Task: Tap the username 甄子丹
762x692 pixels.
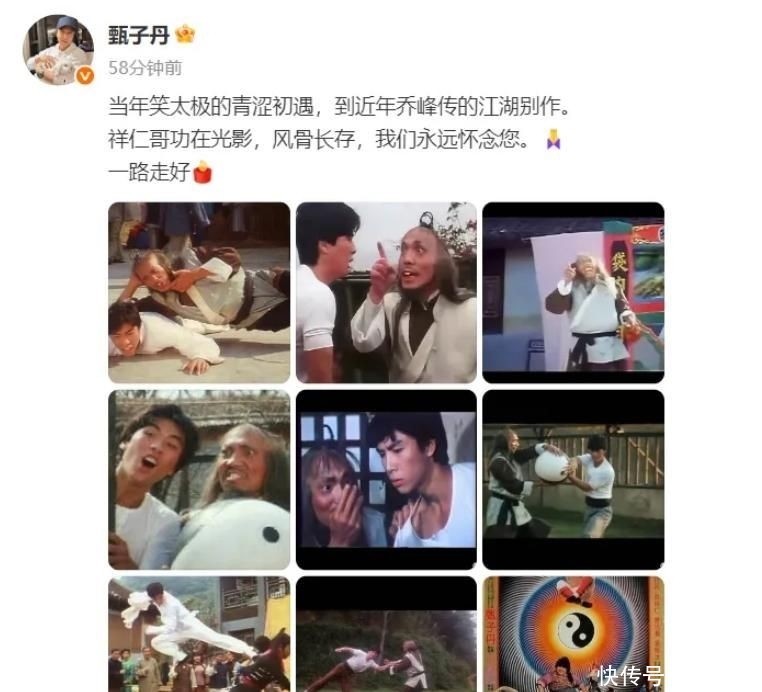Action: click(139, 35)
